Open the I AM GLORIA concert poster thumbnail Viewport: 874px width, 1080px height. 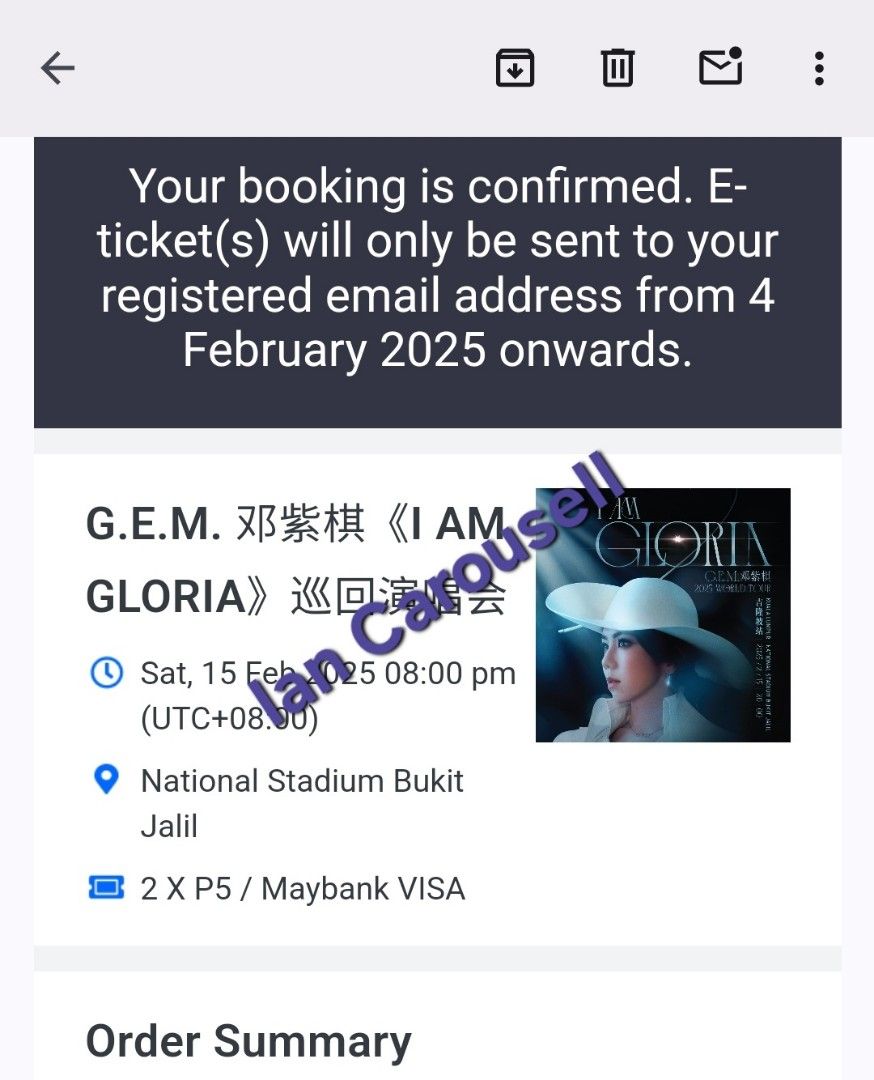(x=663, y=615)
